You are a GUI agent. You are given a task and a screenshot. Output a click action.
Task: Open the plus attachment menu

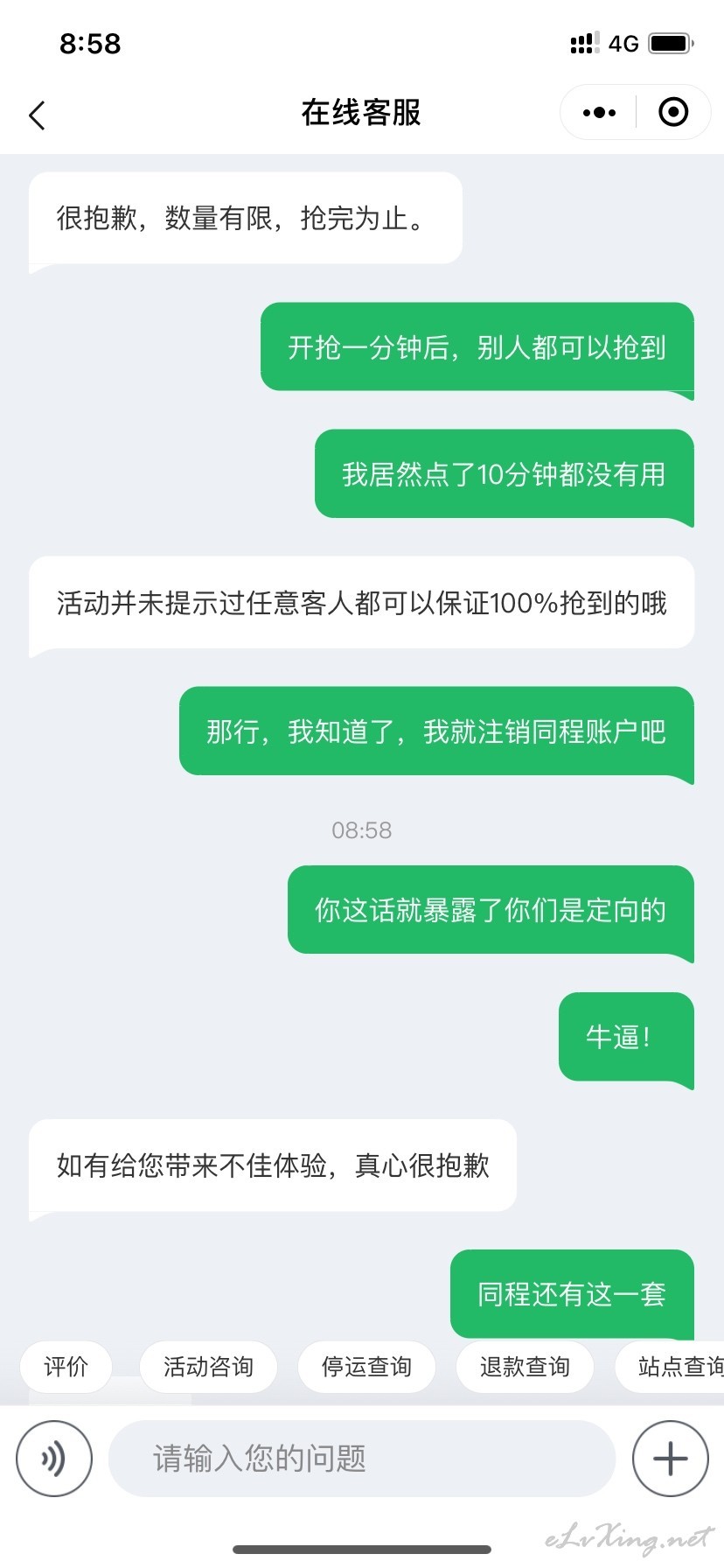point(671,1459)
